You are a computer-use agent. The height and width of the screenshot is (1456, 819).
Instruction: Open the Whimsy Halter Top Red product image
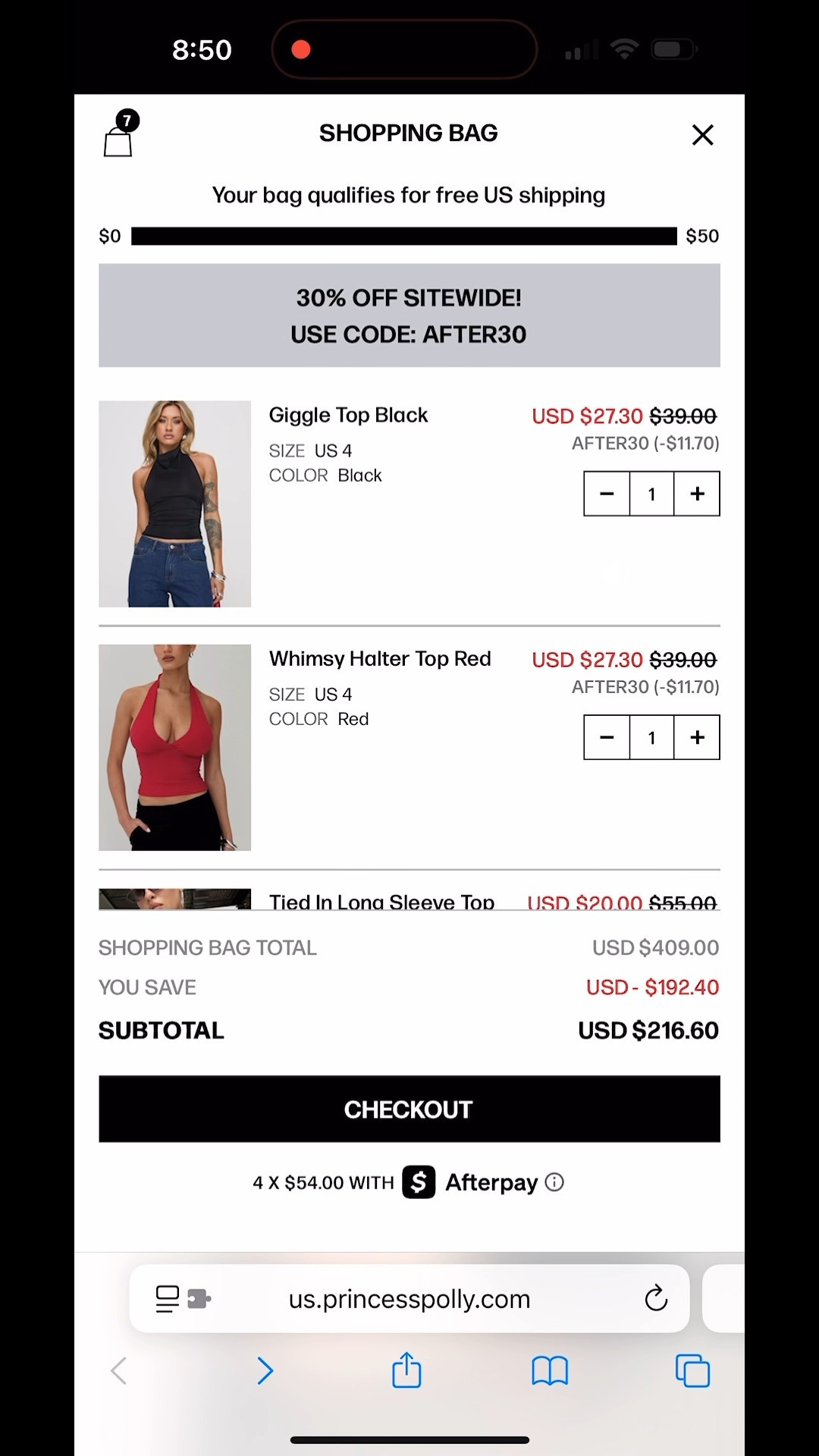pos(174,747)
